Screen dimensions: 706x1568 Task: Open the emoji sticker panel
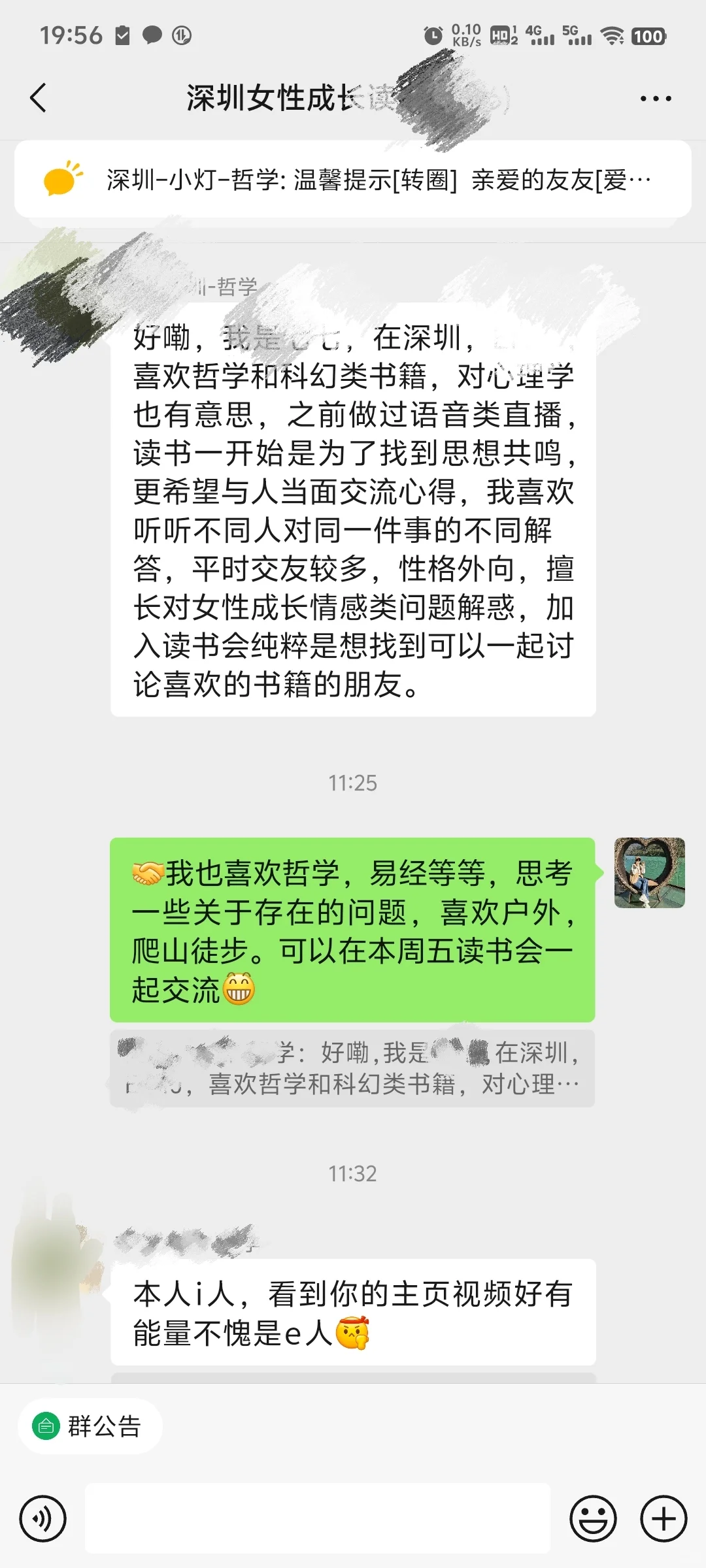(x=593, y=1519)
